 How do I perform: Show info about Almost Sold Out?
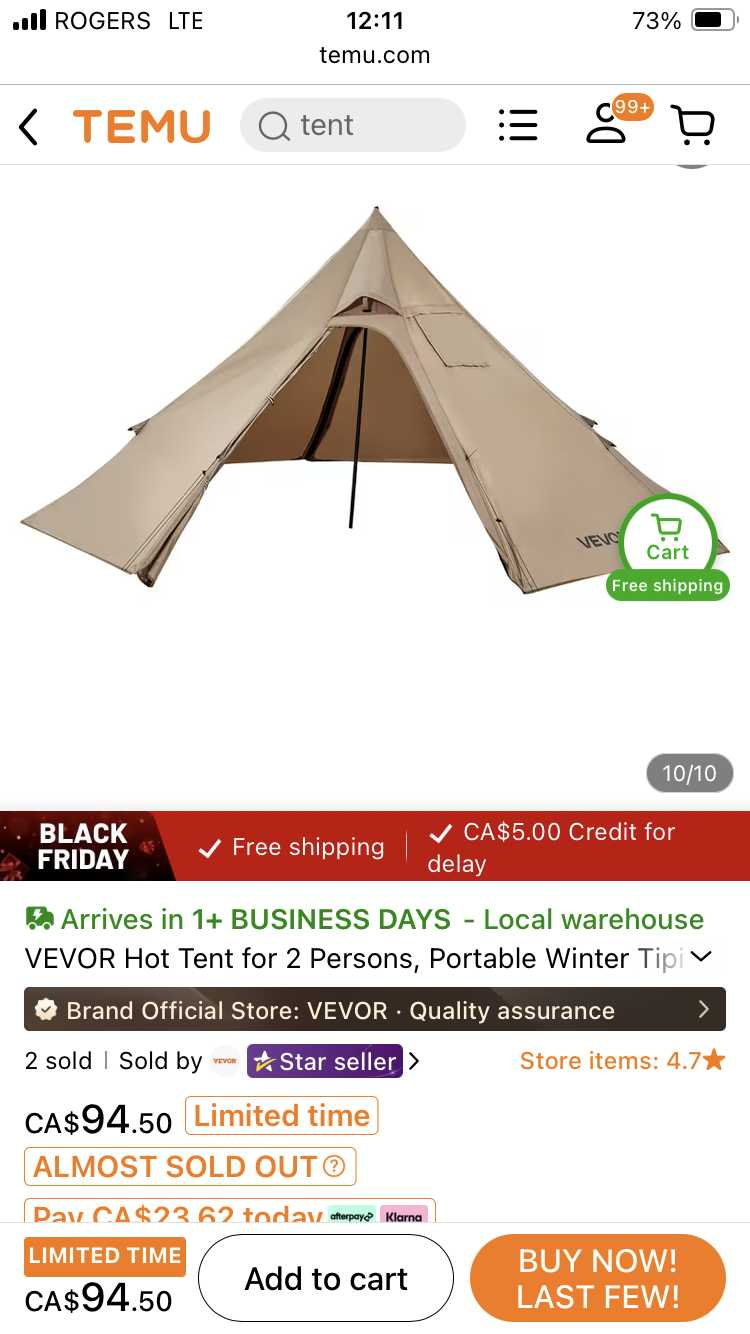click(335, 1166)
